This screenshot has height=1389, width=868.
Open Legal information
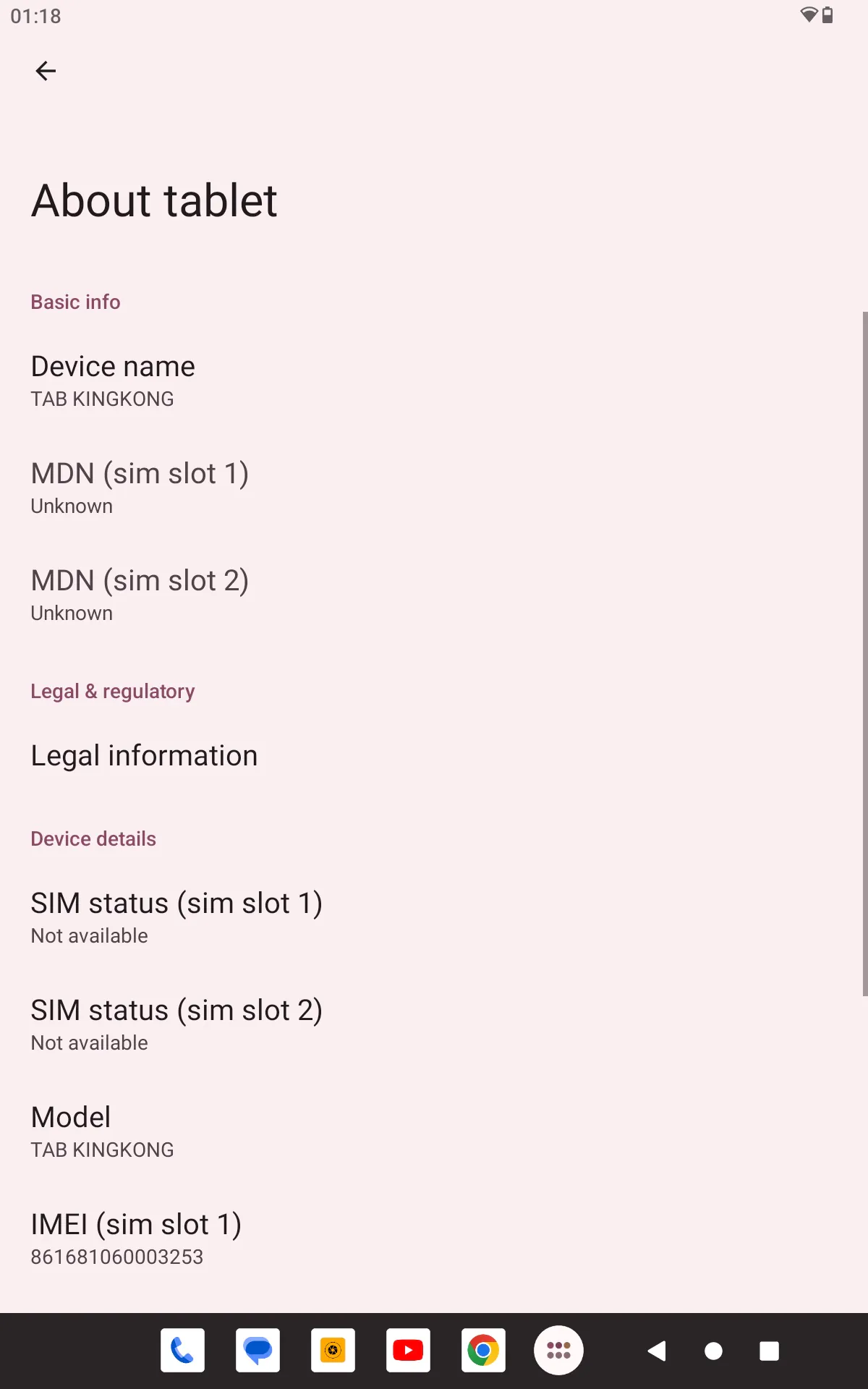[434, 755]
